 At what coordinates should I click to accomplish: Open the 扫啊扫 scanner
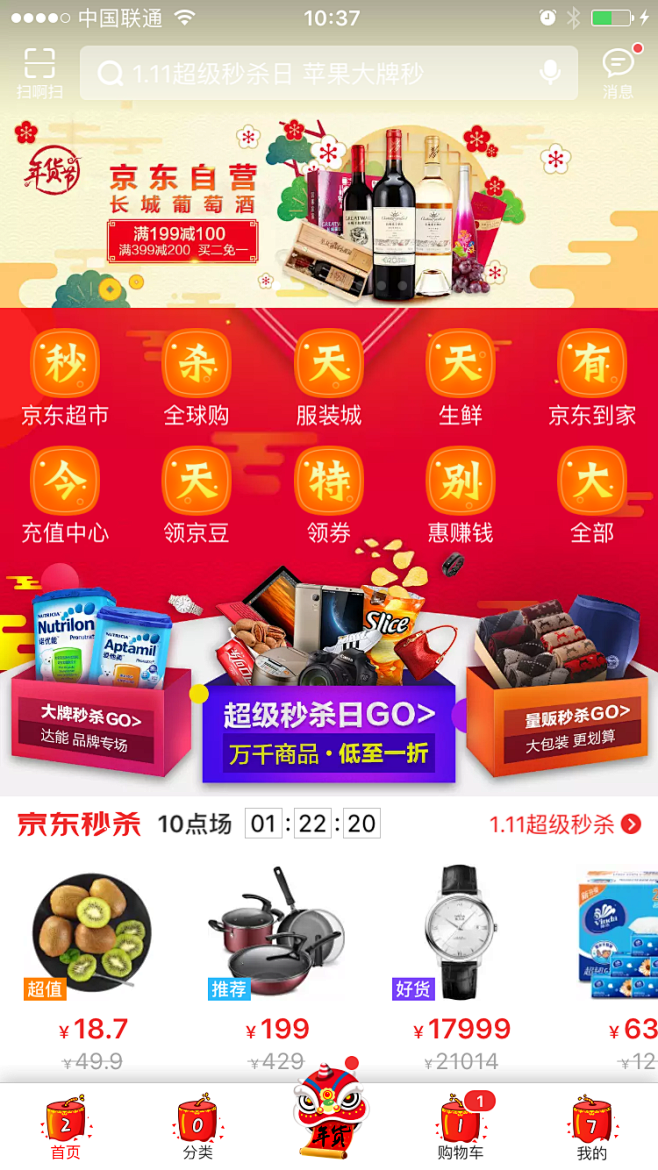[40, 73]
